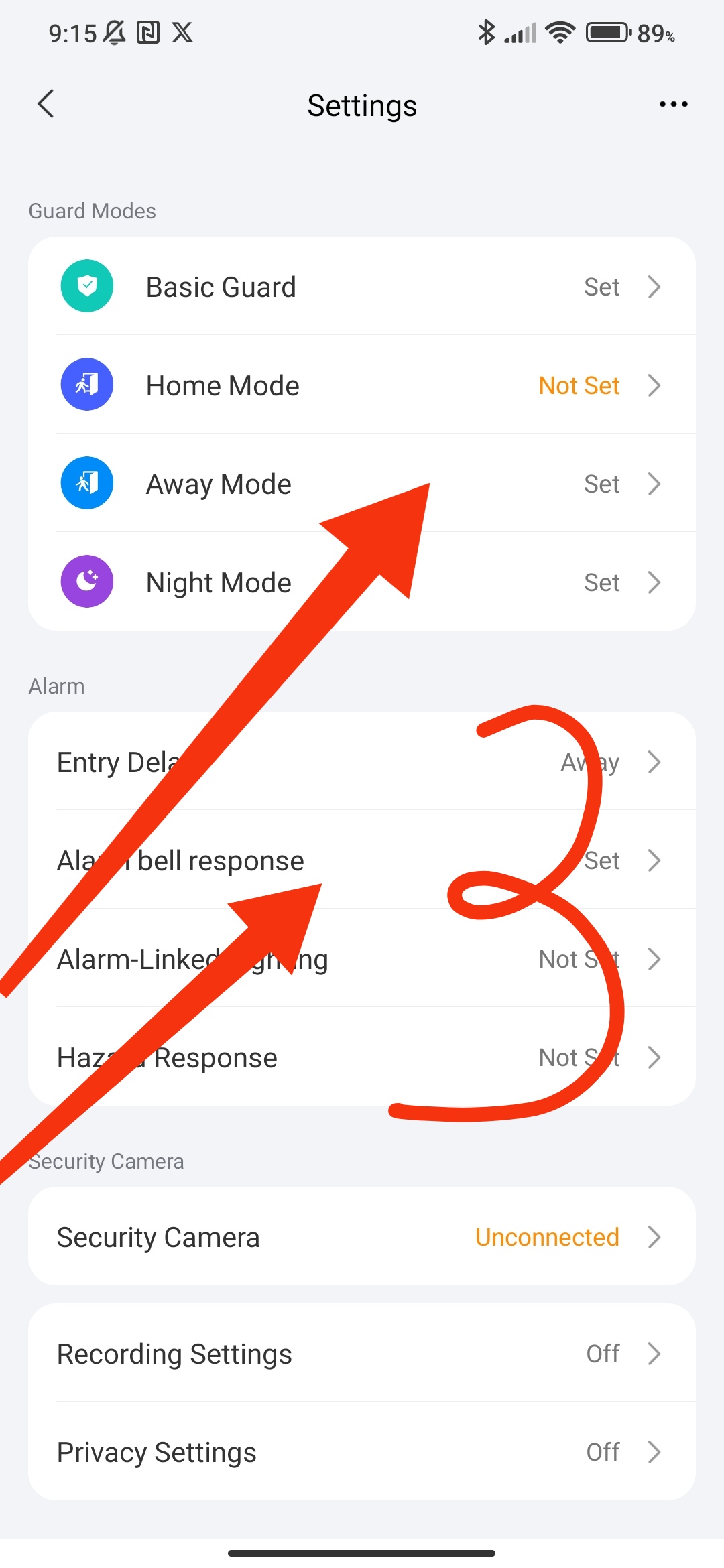
Task: Open Night Mode settings
Action: coord(362,582)
